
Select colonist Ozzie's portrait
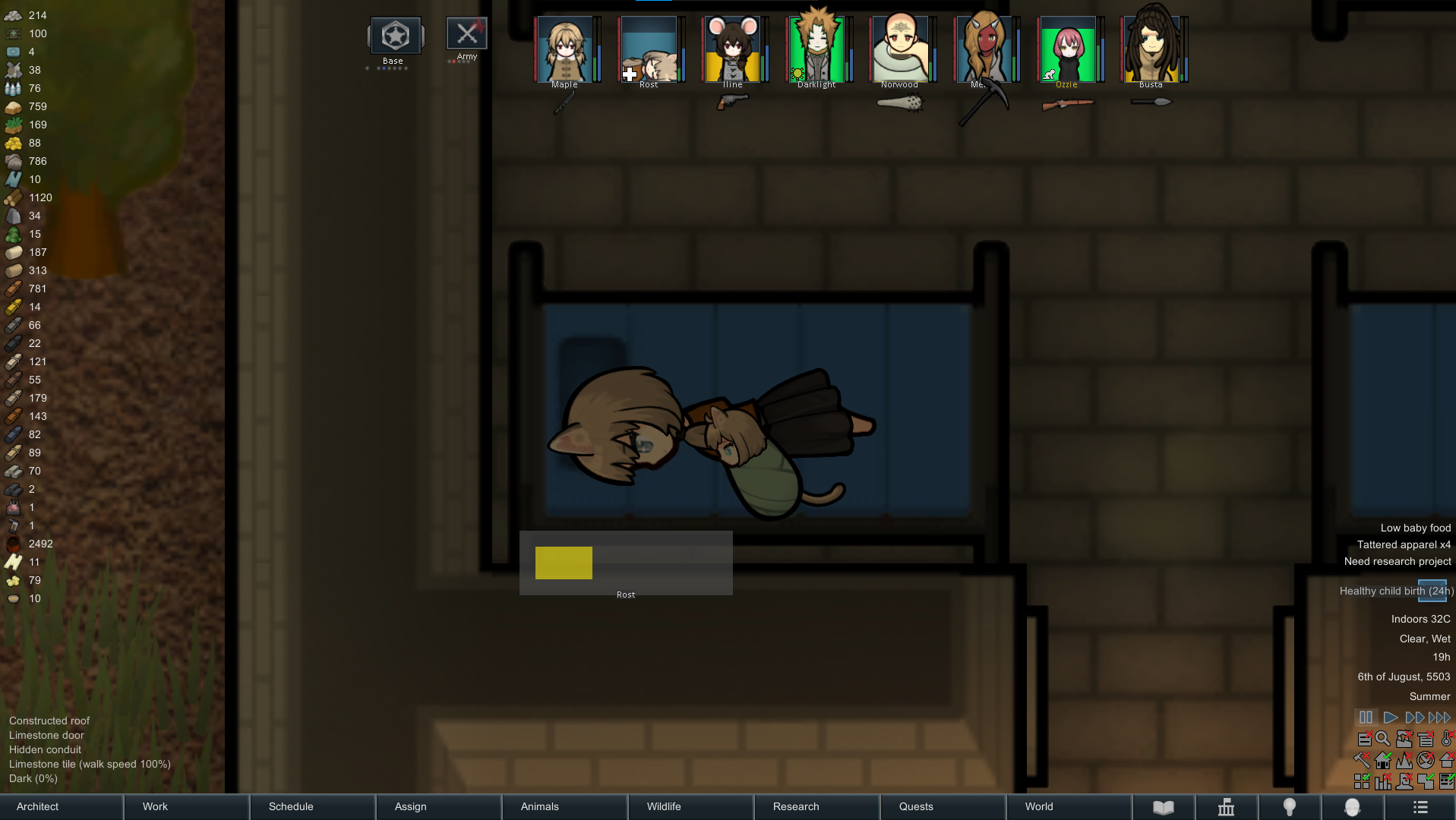coord(1067,49)
